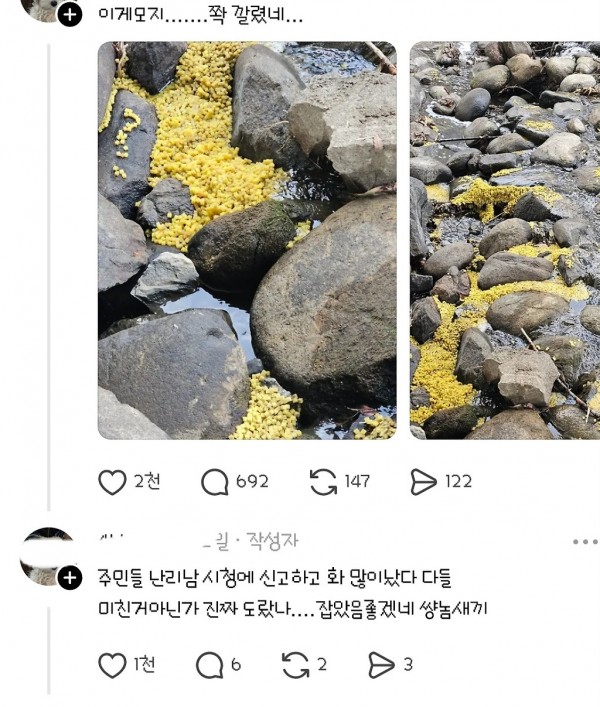Share the author's reply with 3 shares
The height and width of the screenshot is (707, 600).
tap(381, 665)
